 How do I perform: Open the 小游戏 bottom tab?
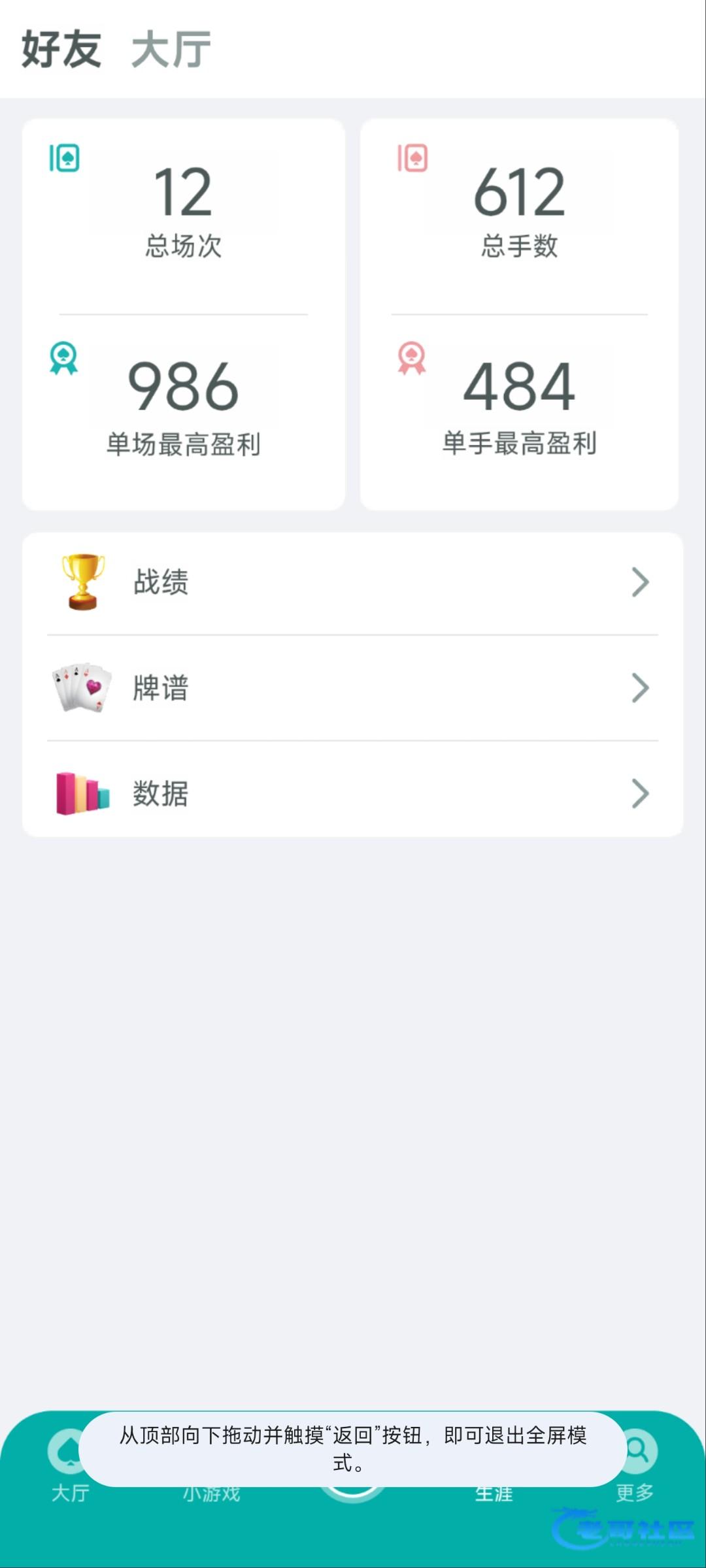(x=211, y=1492)
